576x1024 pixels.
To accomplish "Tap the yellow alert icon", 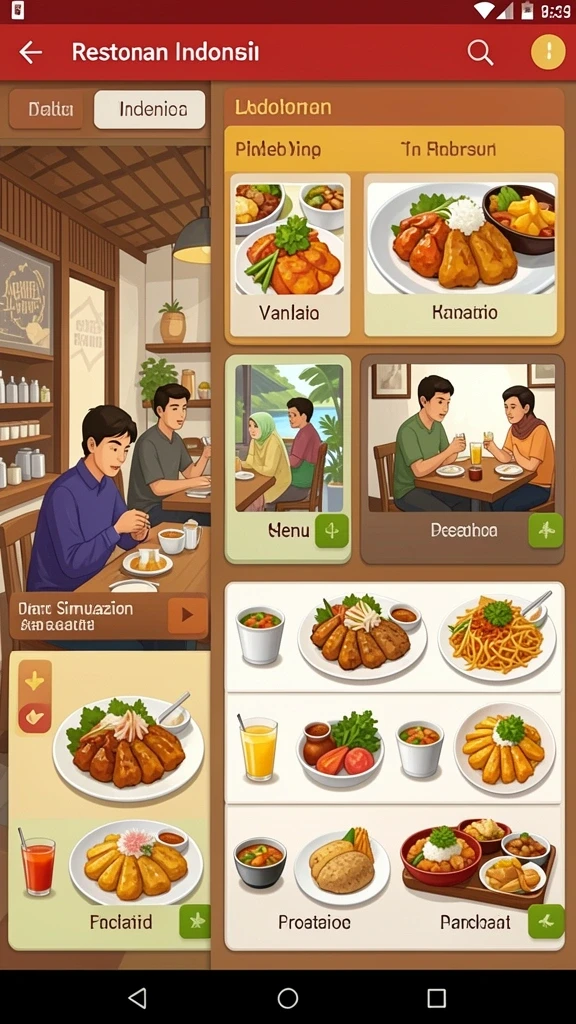I will [548, 52].
